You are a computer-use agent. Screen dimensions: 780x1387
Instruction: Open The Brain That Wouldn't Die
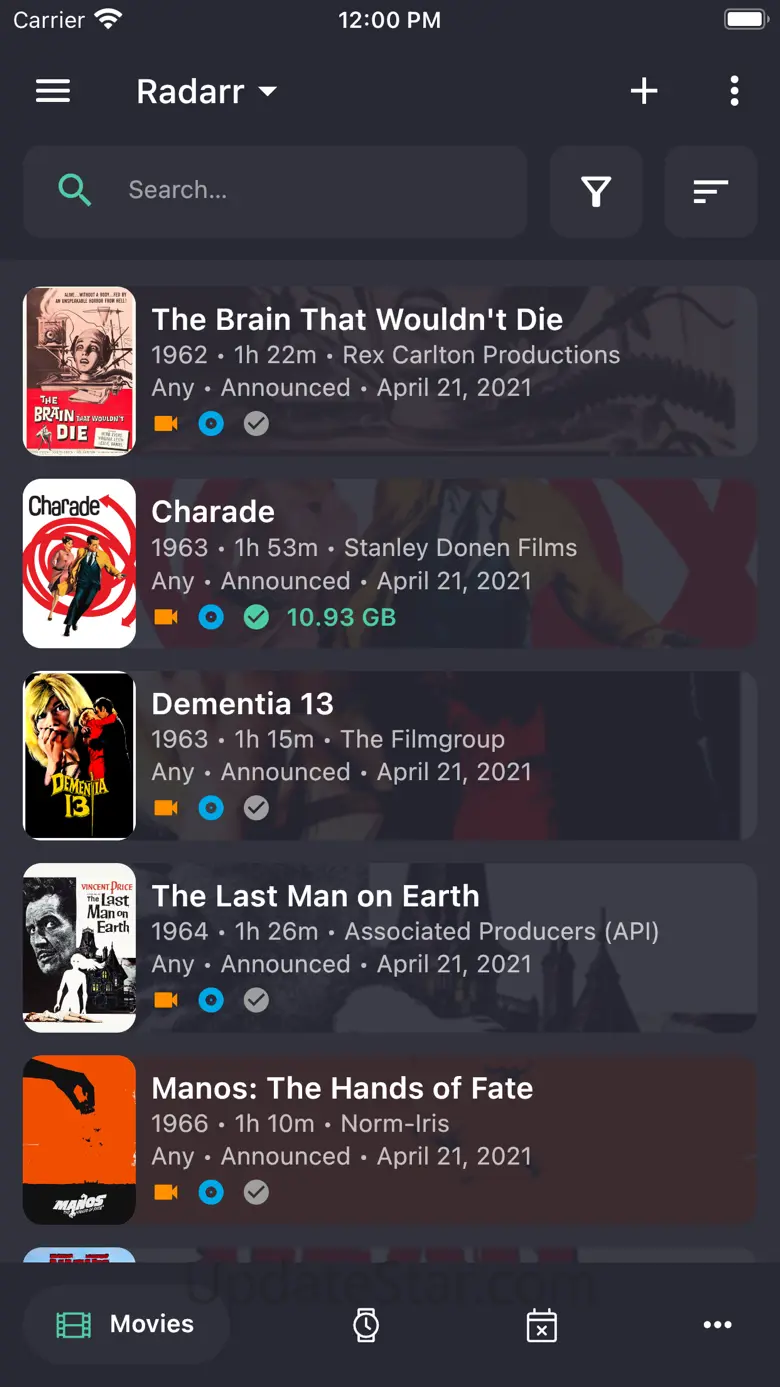[390, 371]
